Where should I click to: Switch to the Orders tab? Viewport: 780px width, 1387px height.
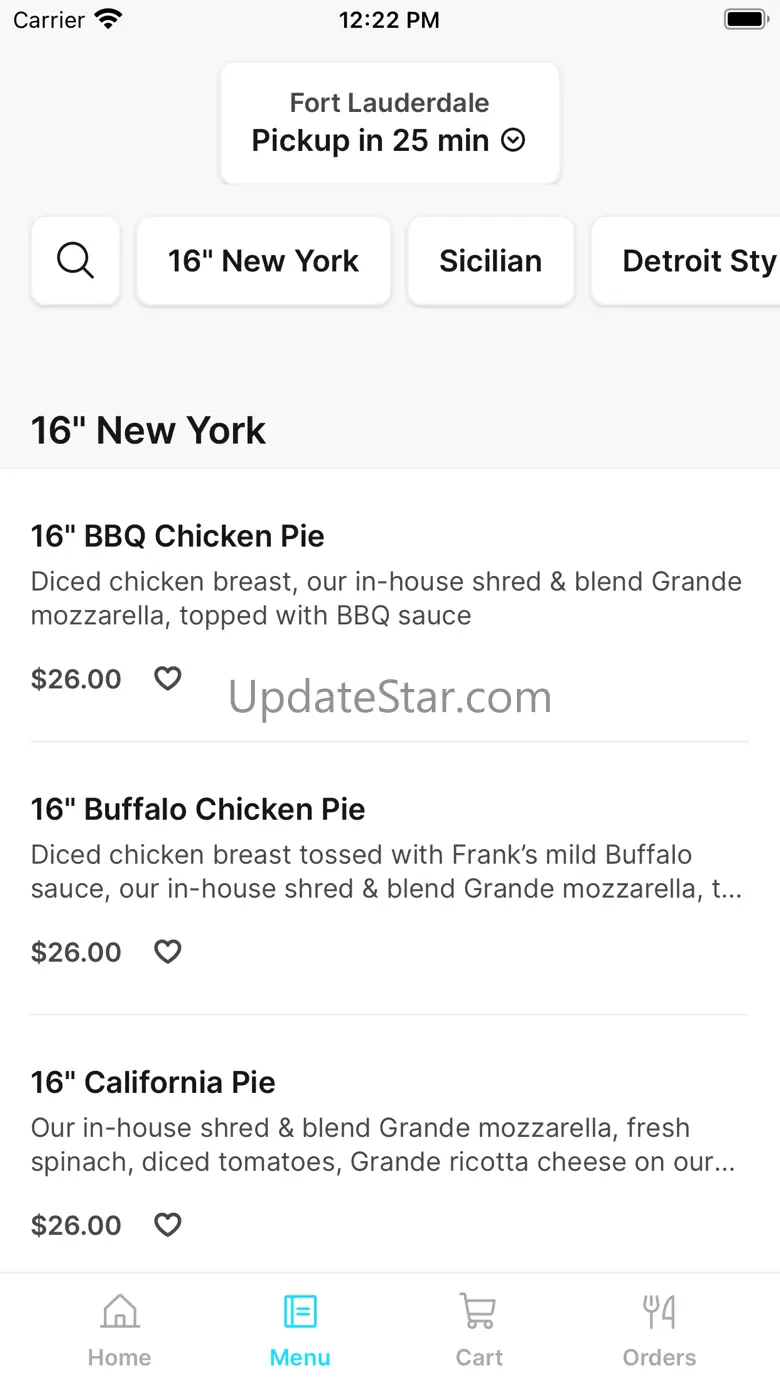point(659,1330)
